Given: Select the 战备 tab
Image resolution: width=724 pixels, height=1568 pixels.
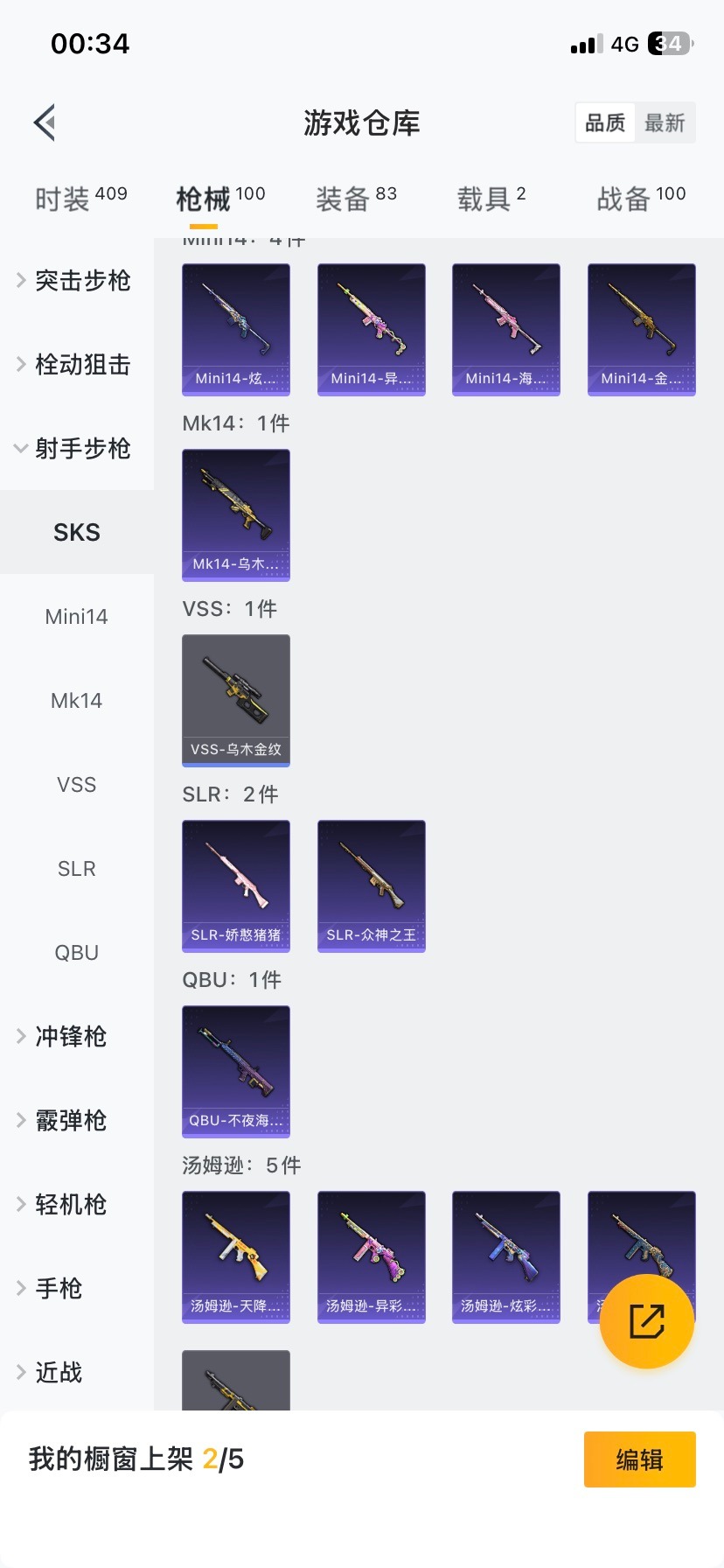Looking at the screenshot, I should coord(641,199).
